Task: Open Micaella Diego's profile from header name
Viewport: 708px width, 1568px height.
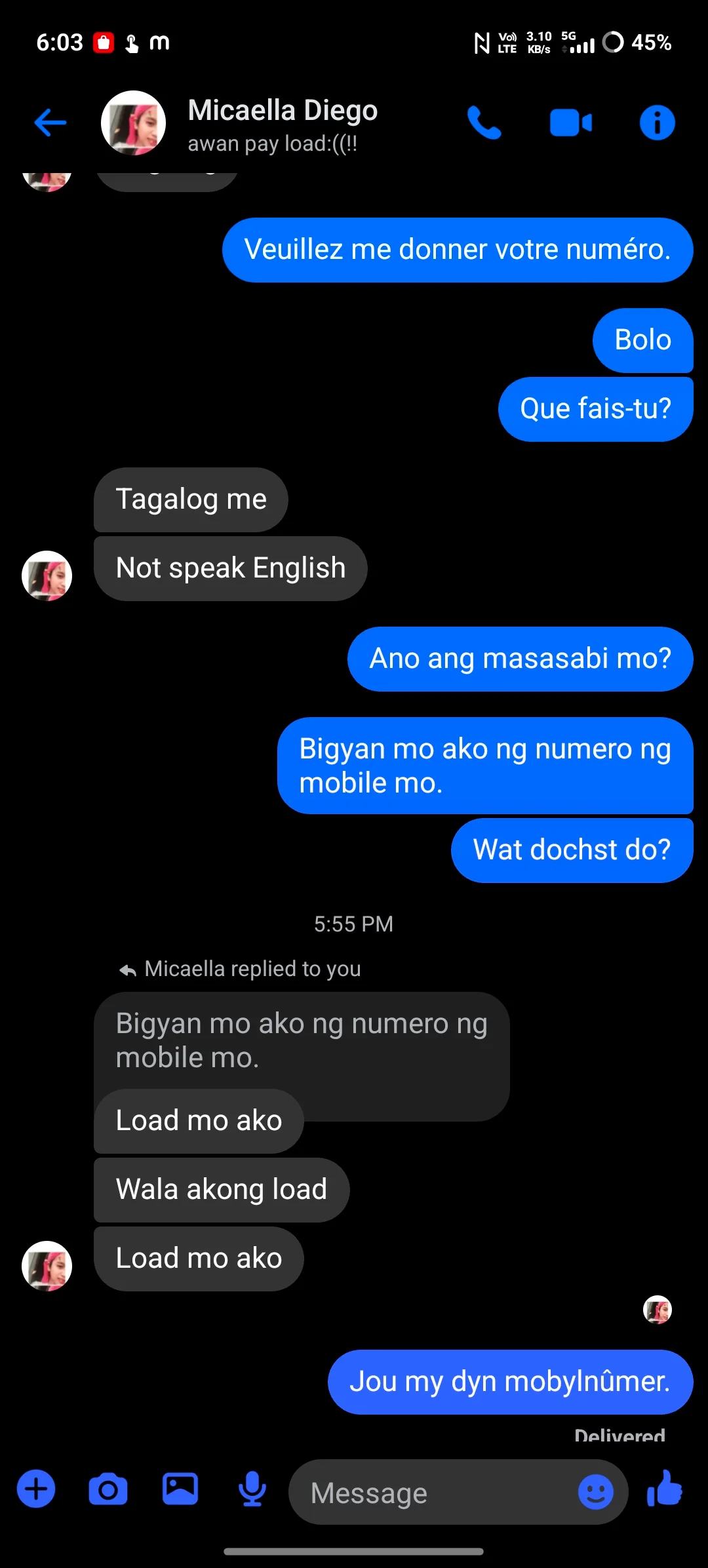Action: [283, 111]
